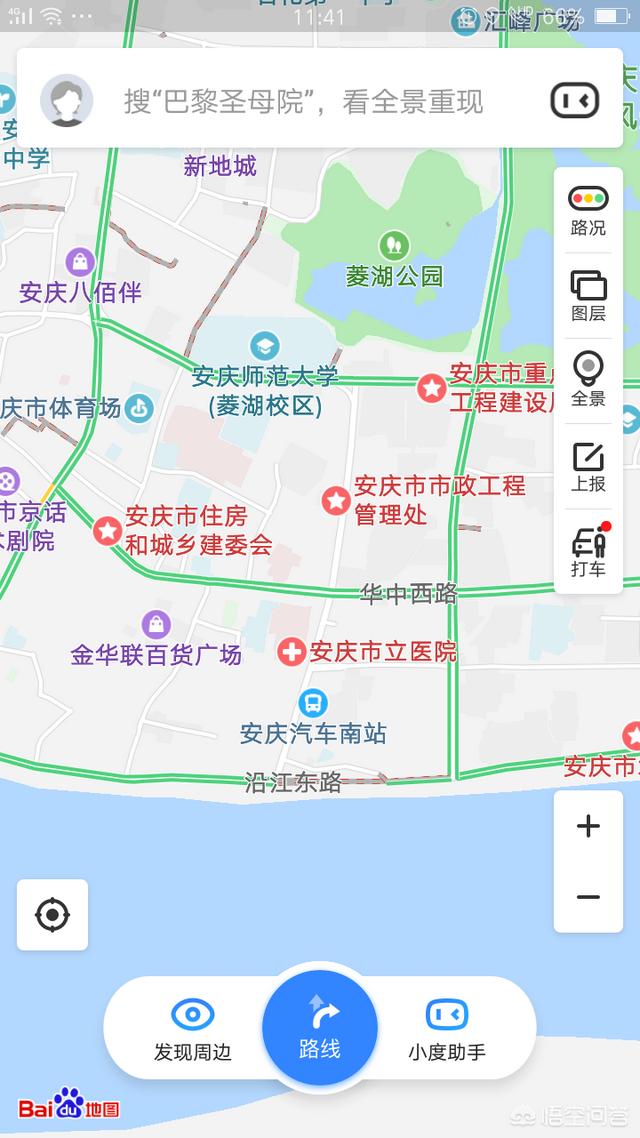
Task: Select 安庆八佰伴 shopping marker
Action: tap(80, 263)
